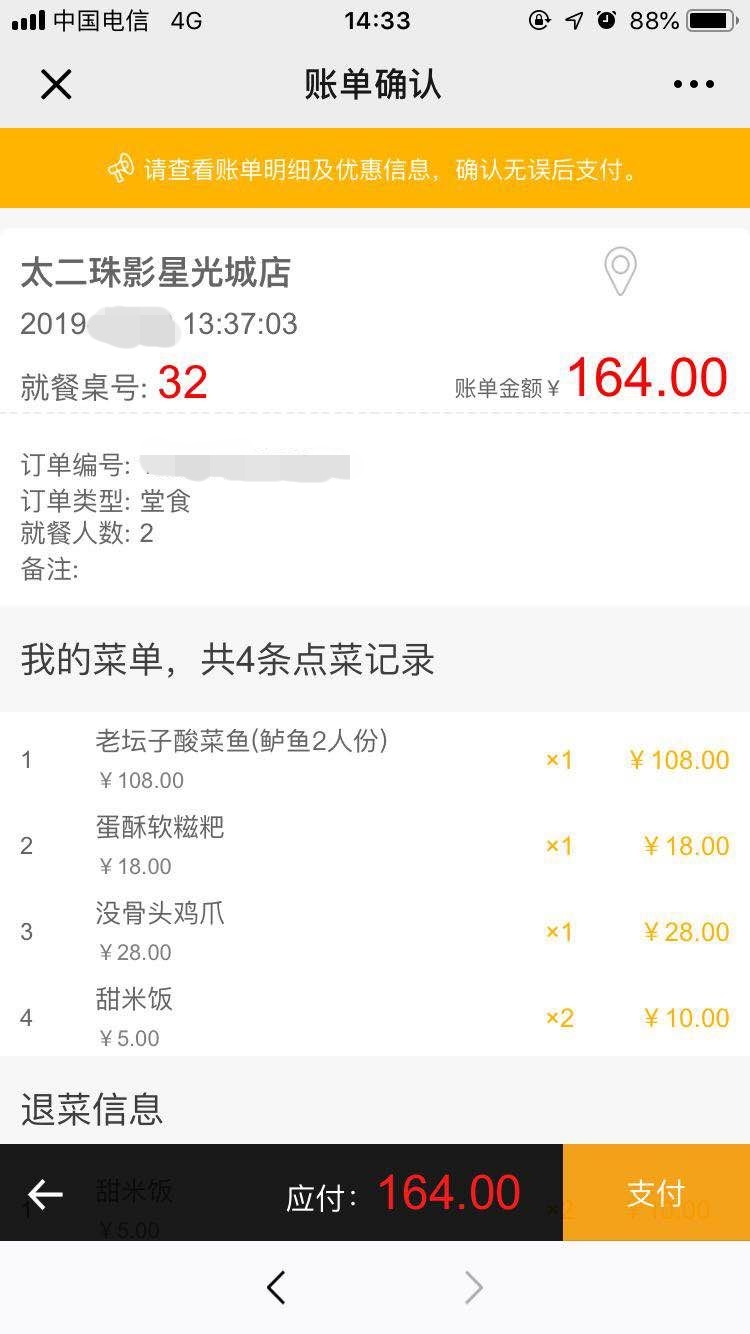Tap the white back arrow beside 应付
Viewport: 750px width, 1334px height.
(45, 1193)
